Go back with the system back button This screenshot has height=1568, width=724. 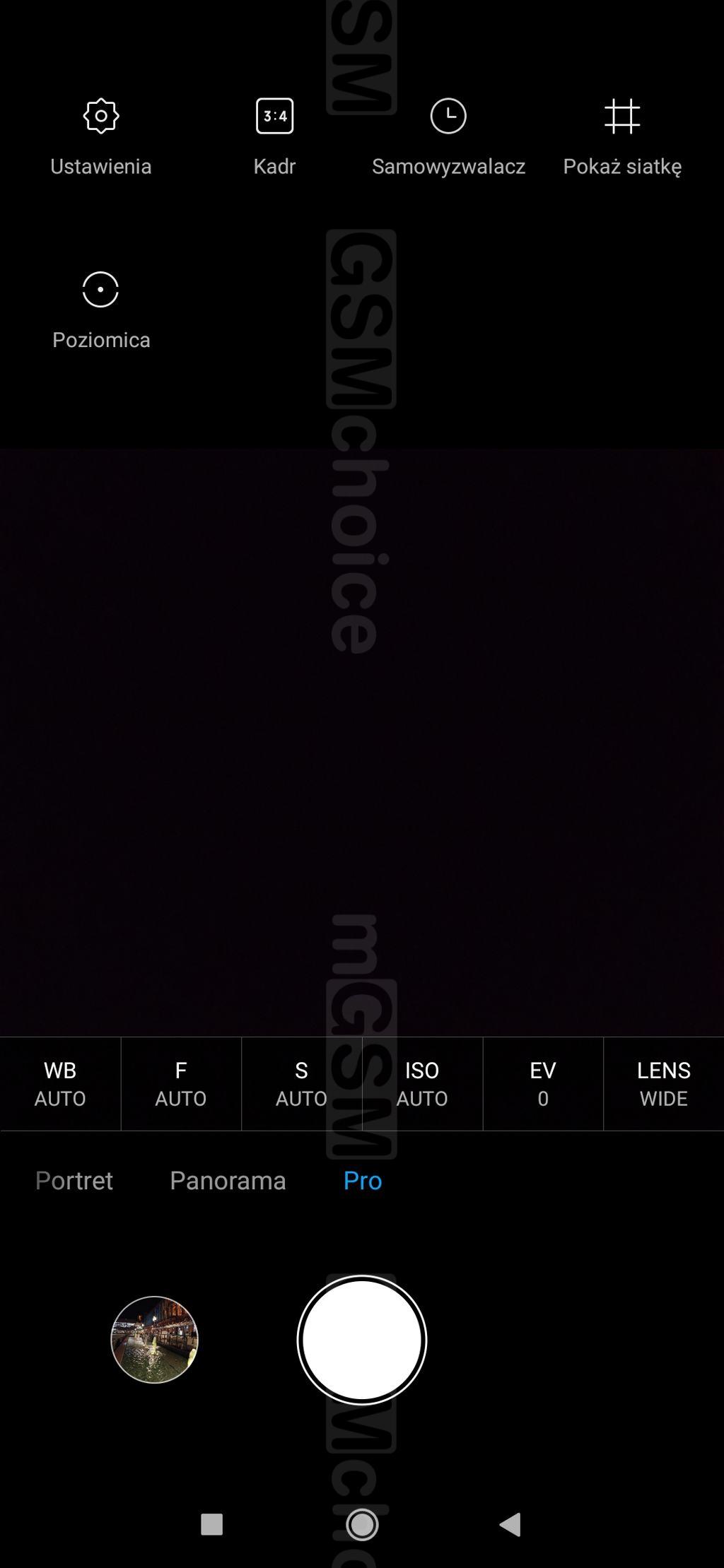510,1524
